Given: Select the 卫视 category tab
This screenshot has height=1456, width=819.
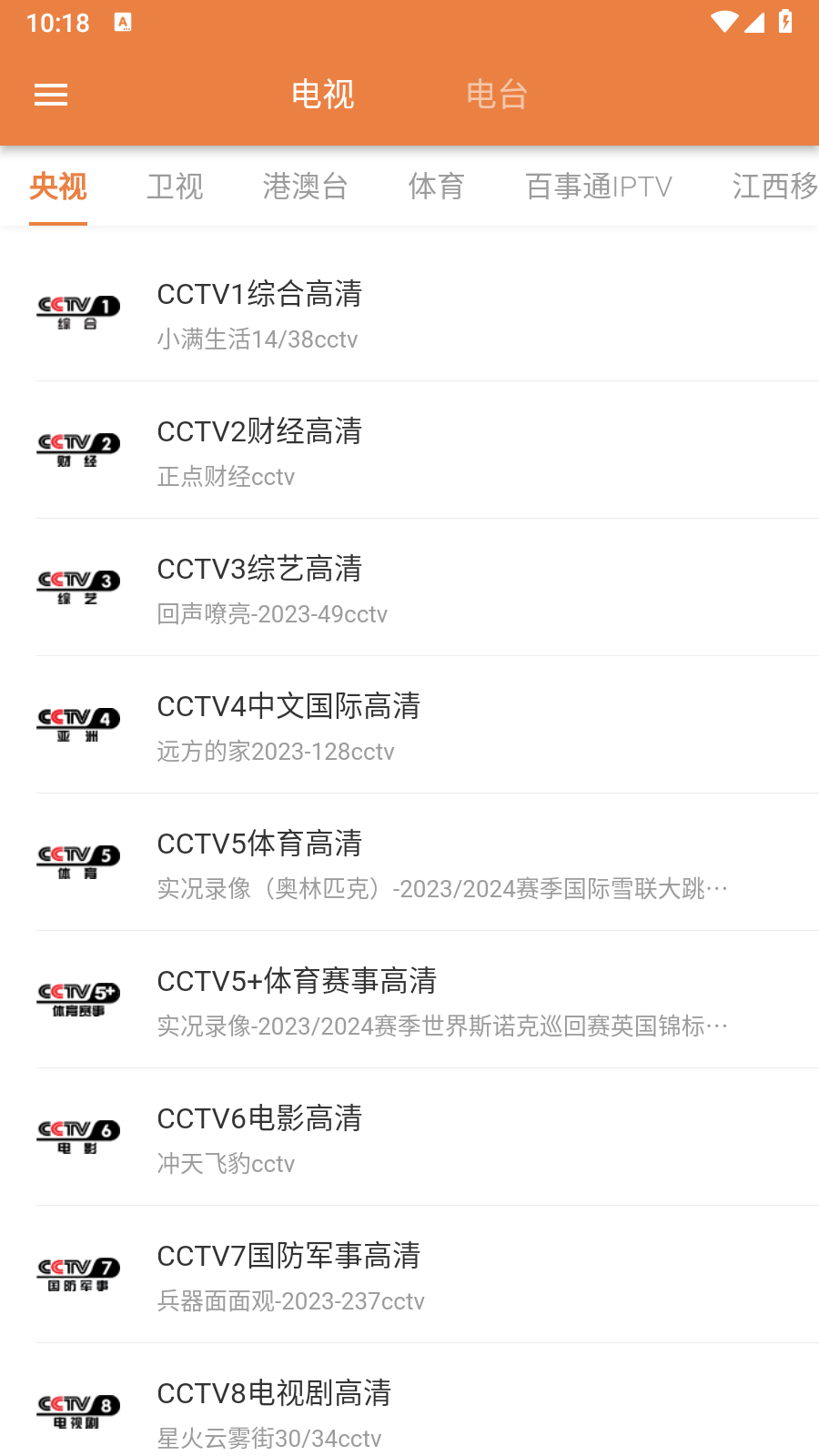Looking at the screenshot, I should 175,187.
